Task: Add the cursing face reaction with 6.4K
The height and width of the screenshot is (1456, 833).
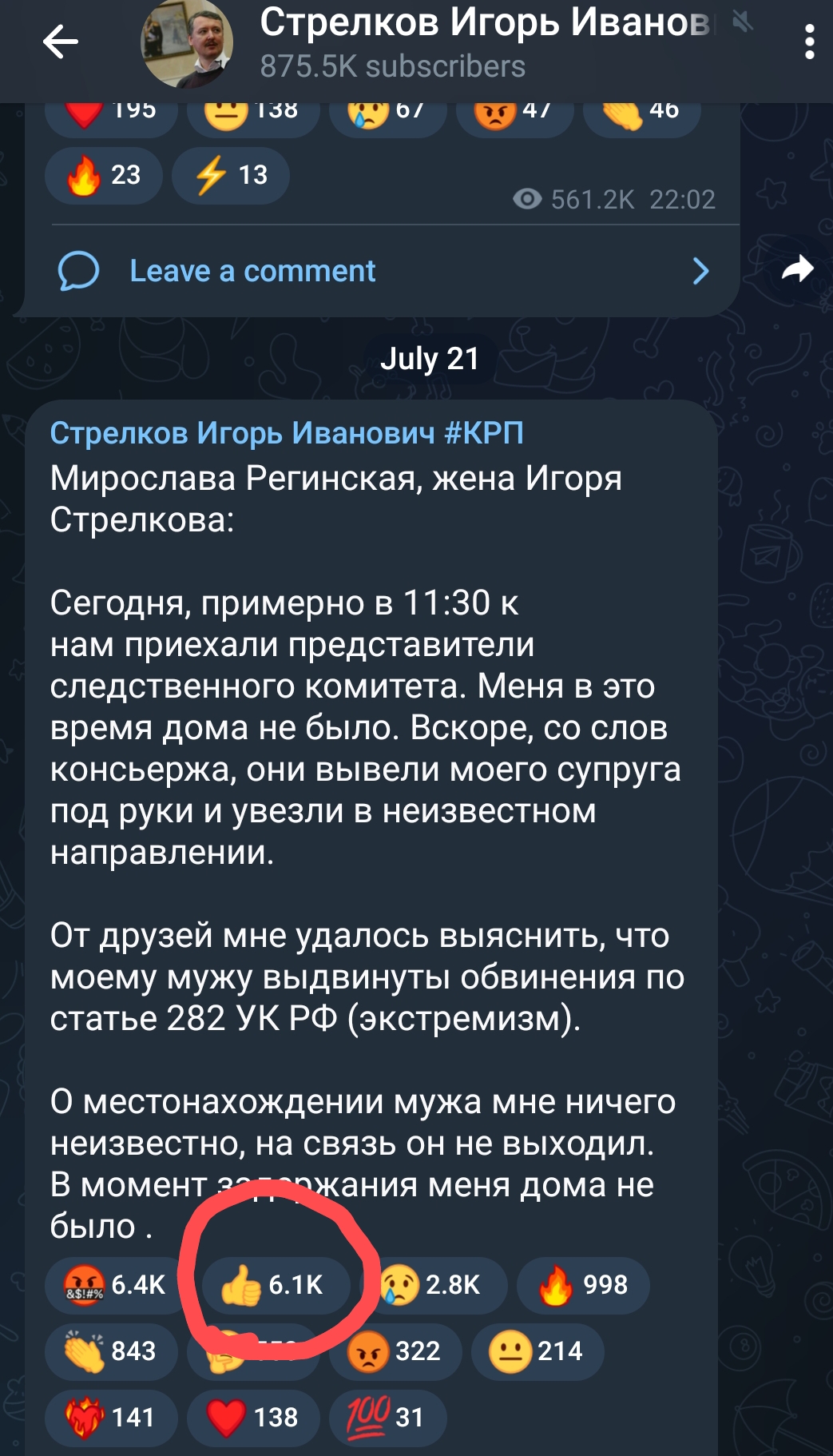Action: click(x=117, y=1285)
